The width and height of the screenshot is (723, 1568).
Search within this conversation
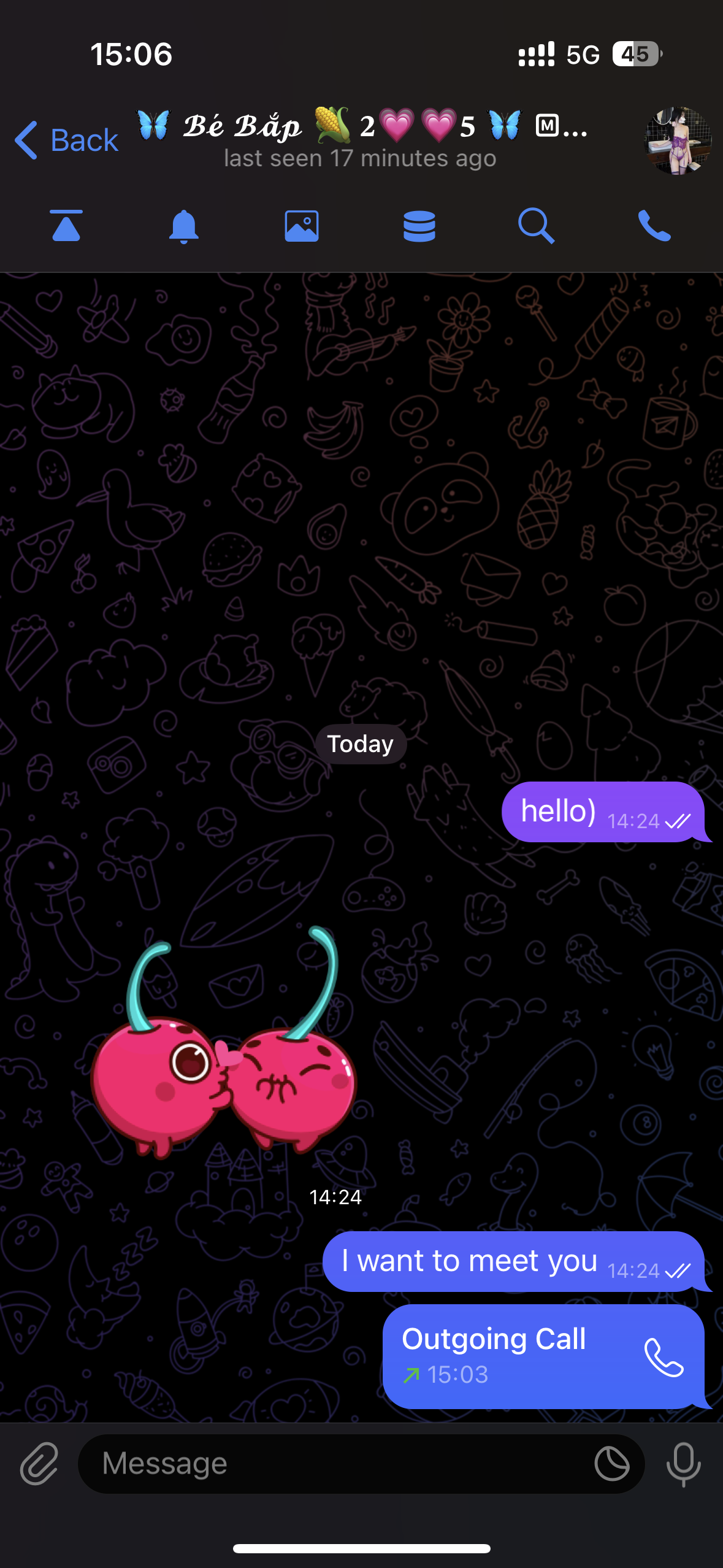(x=537, y=226)
